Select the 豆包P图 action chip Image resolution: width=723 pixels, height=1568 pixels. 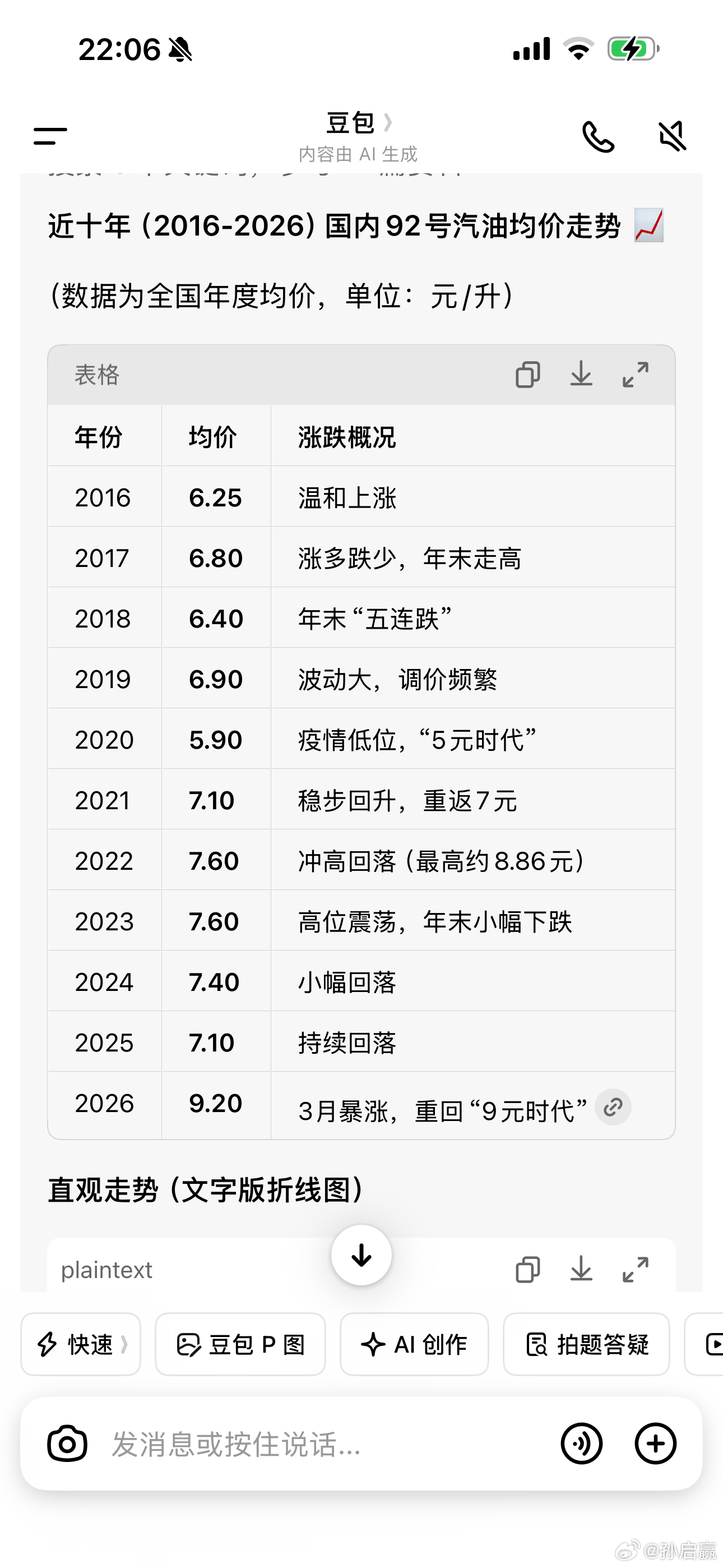click(240, 1345)
